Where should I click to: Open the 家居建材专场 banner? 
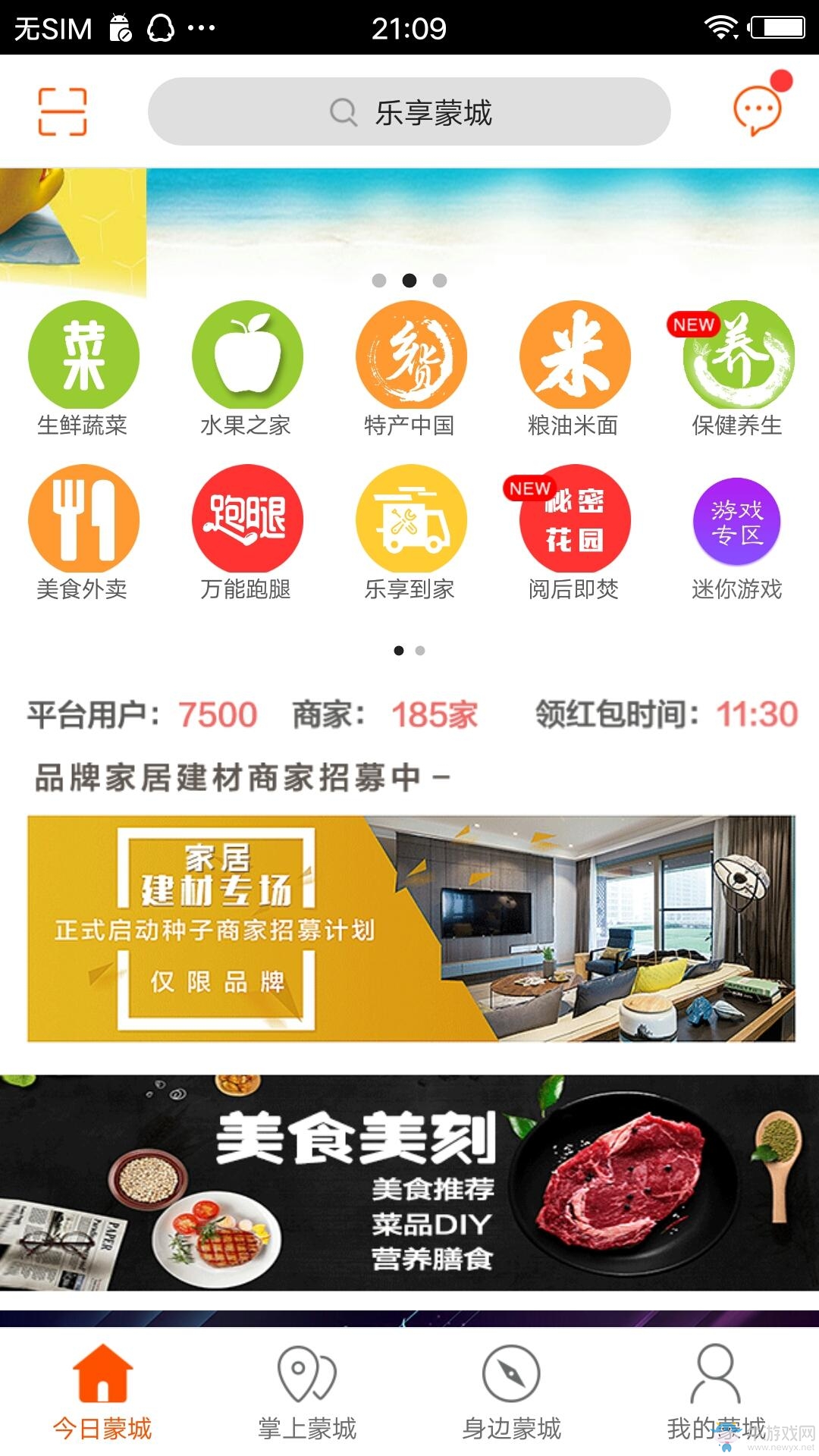(x=410, y=928)
